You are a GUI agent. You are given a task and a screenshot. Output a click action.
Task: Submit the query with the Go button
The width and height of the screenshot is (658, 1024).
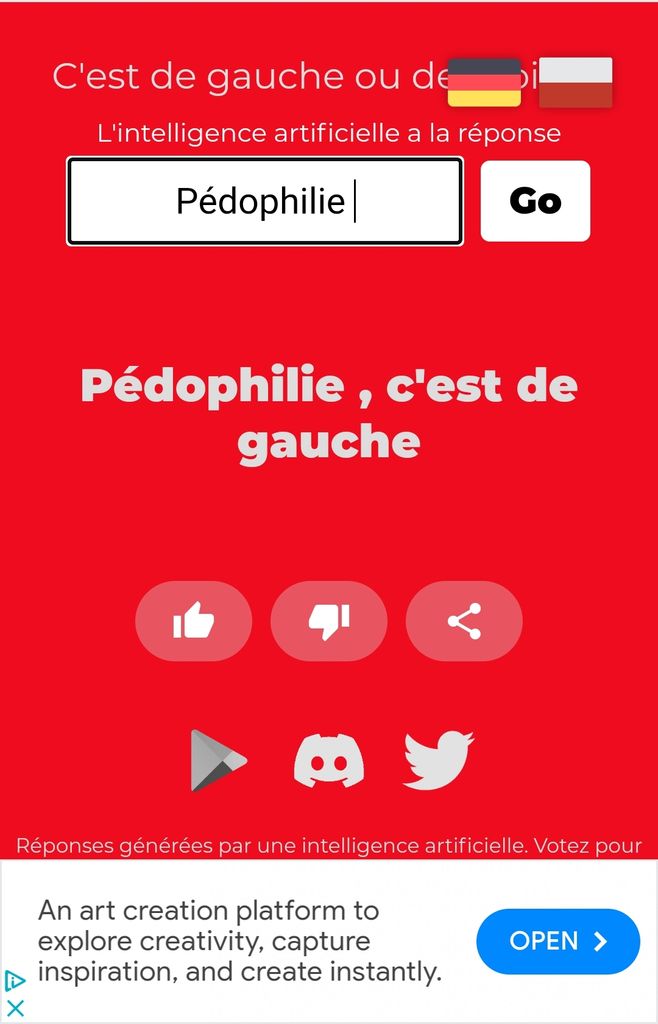(x=535, y=201)
